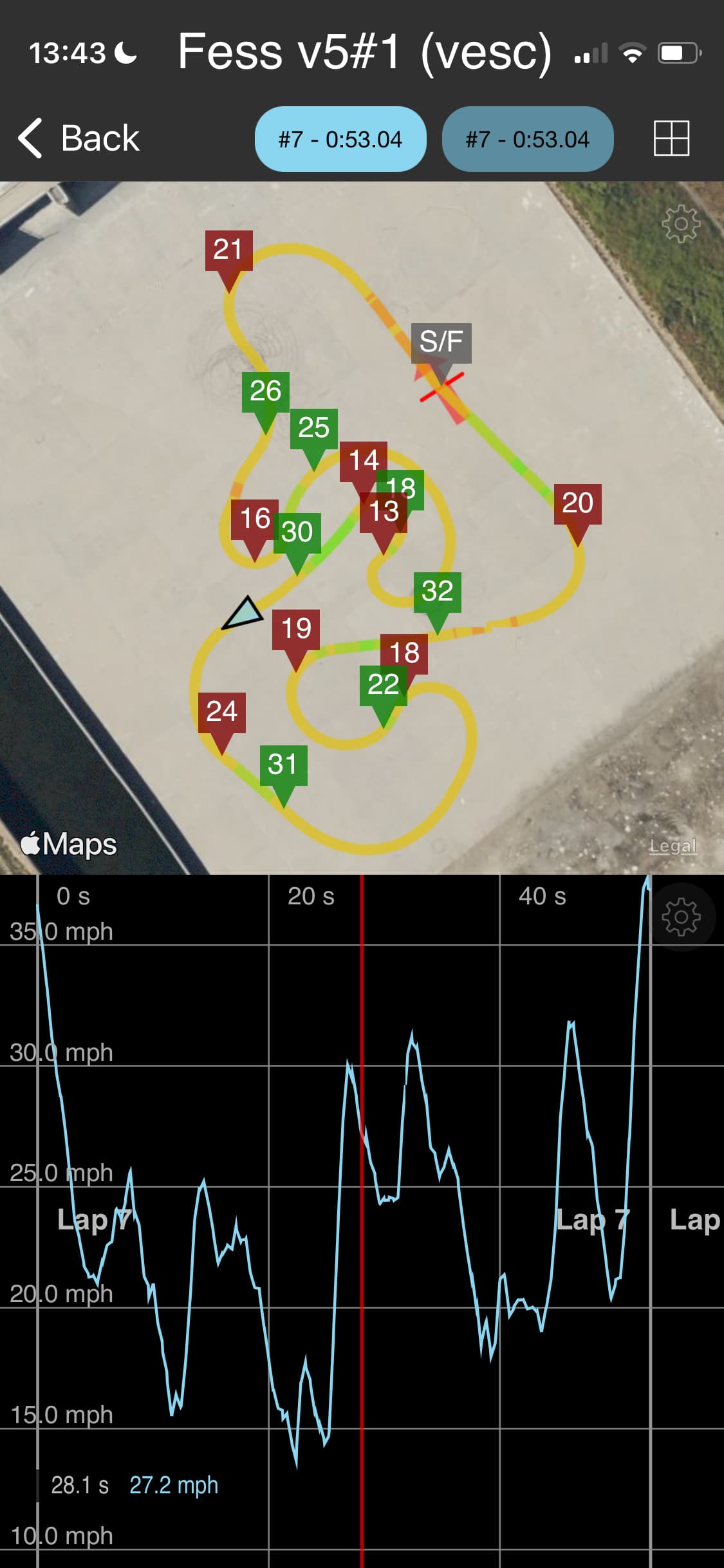Open map settings gear

click(681, 224)
